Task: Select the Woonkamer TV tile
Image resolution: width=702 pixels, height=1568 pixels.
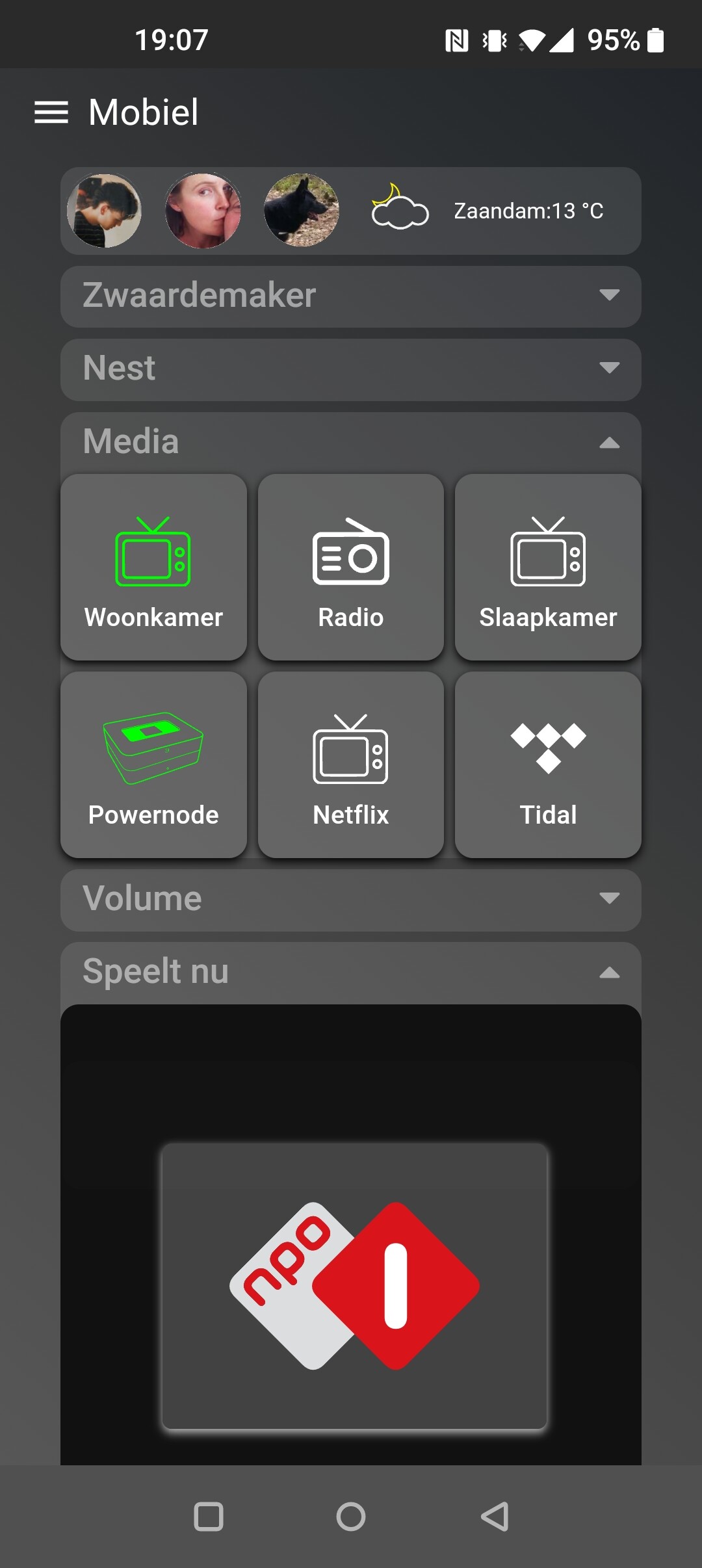Action: pyautogui.click(x=153, y=567)
